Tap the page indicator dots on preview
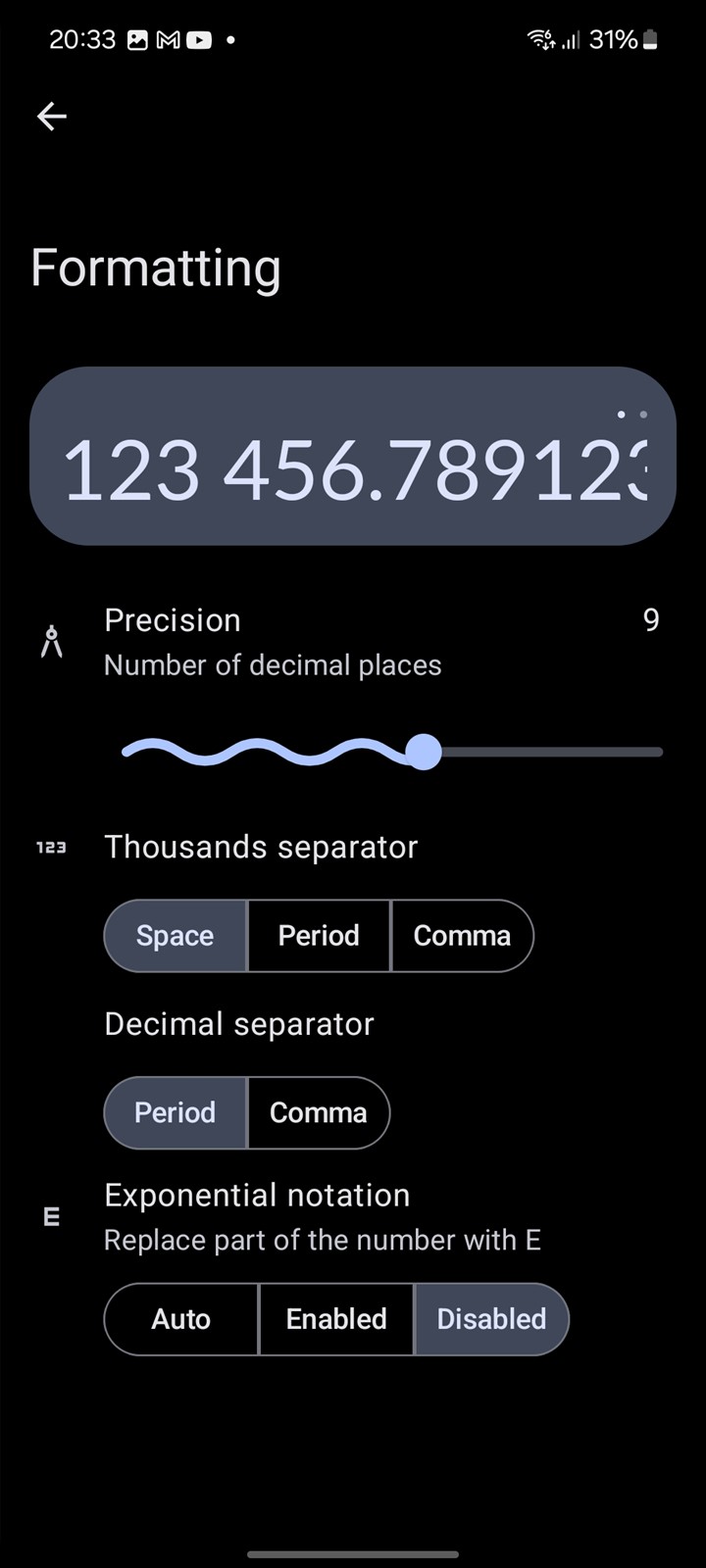This screenshot has height=1568, width=706. pos(631,415)
